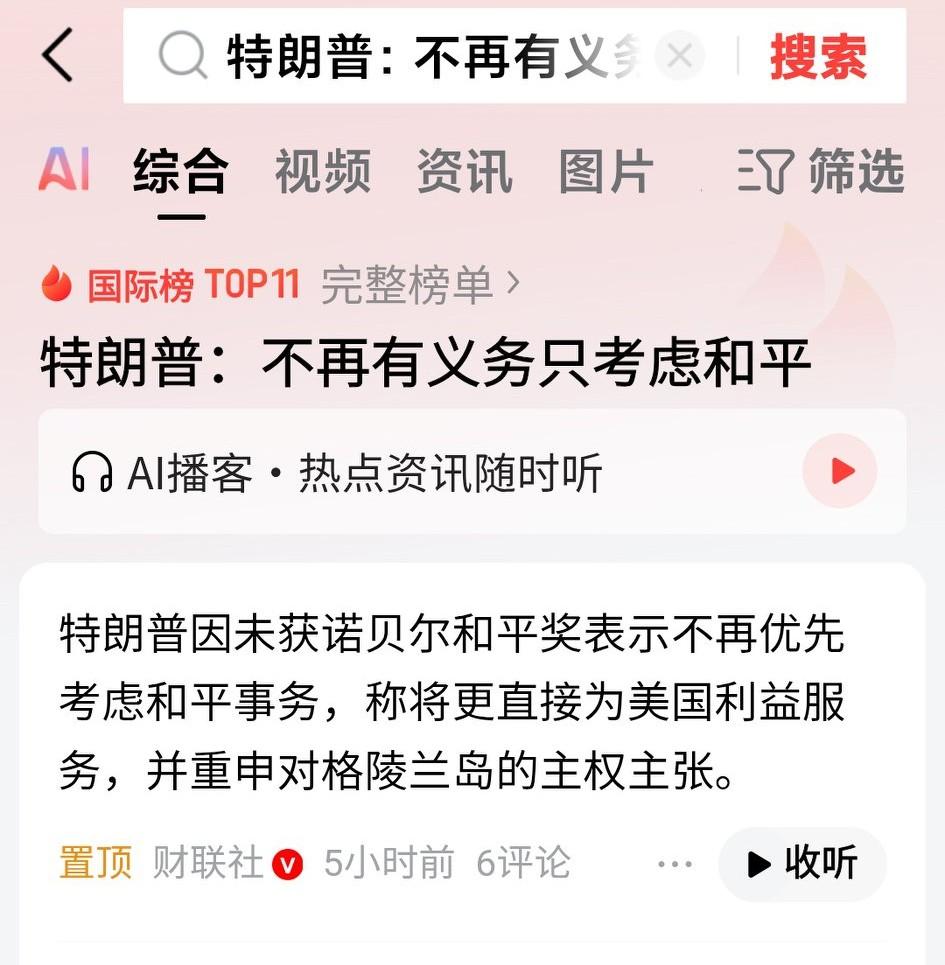
Task: Click the magnifier icon in the search bar
Action: click(181, 57)
